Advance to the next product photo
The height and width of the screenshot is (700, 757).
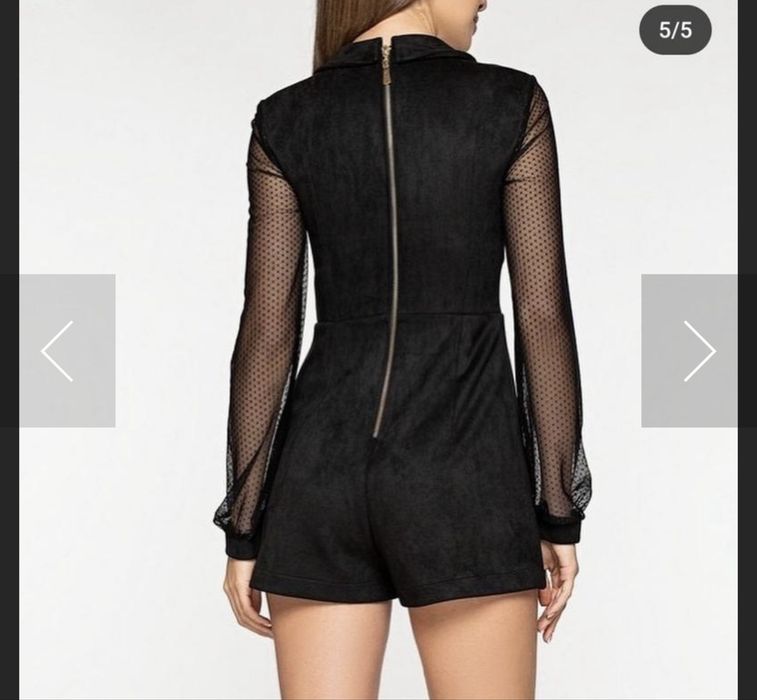click(698, 351)
